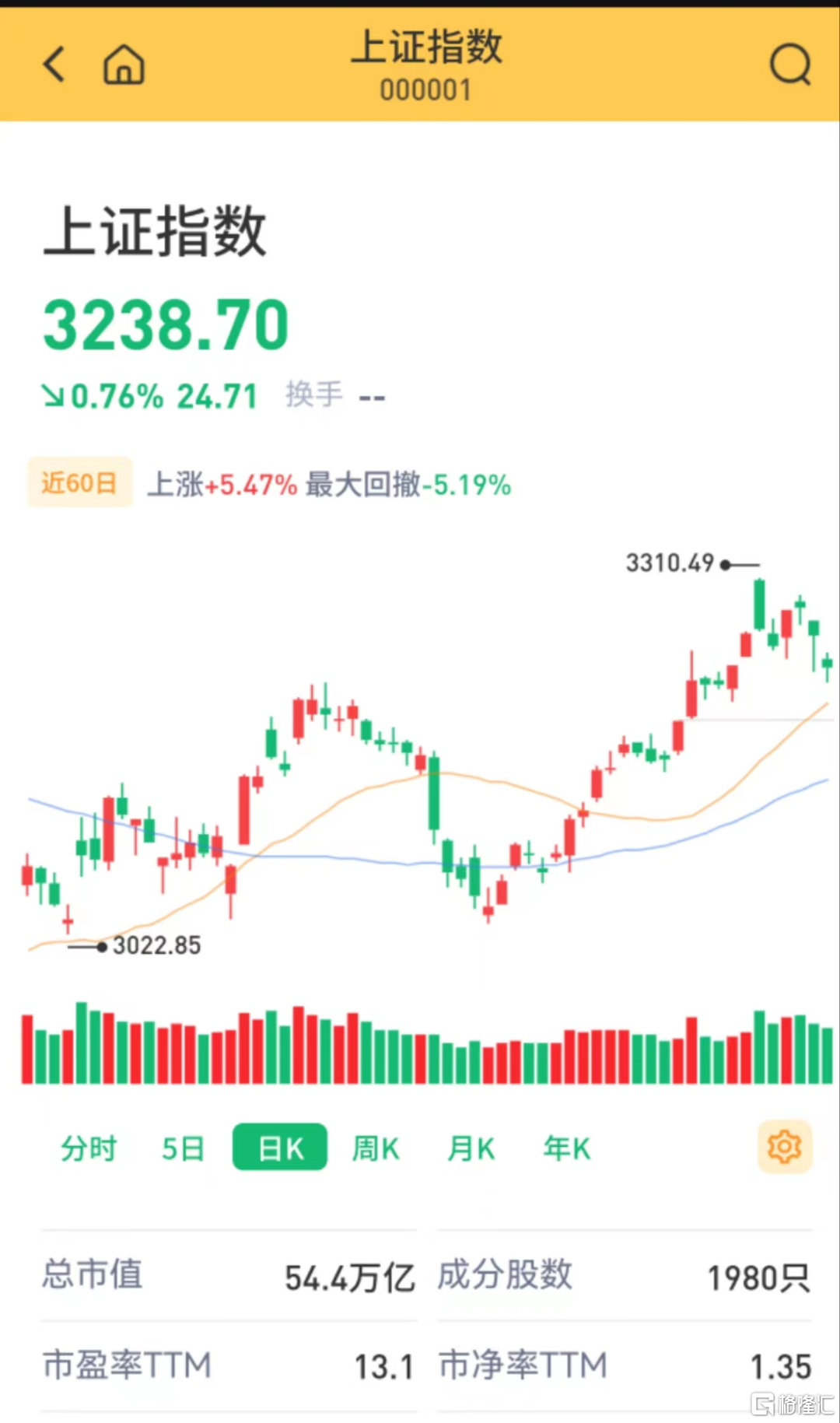840x1423 pixels.
Task: Open search from the magnifier icon
Action: click(790, 64)
